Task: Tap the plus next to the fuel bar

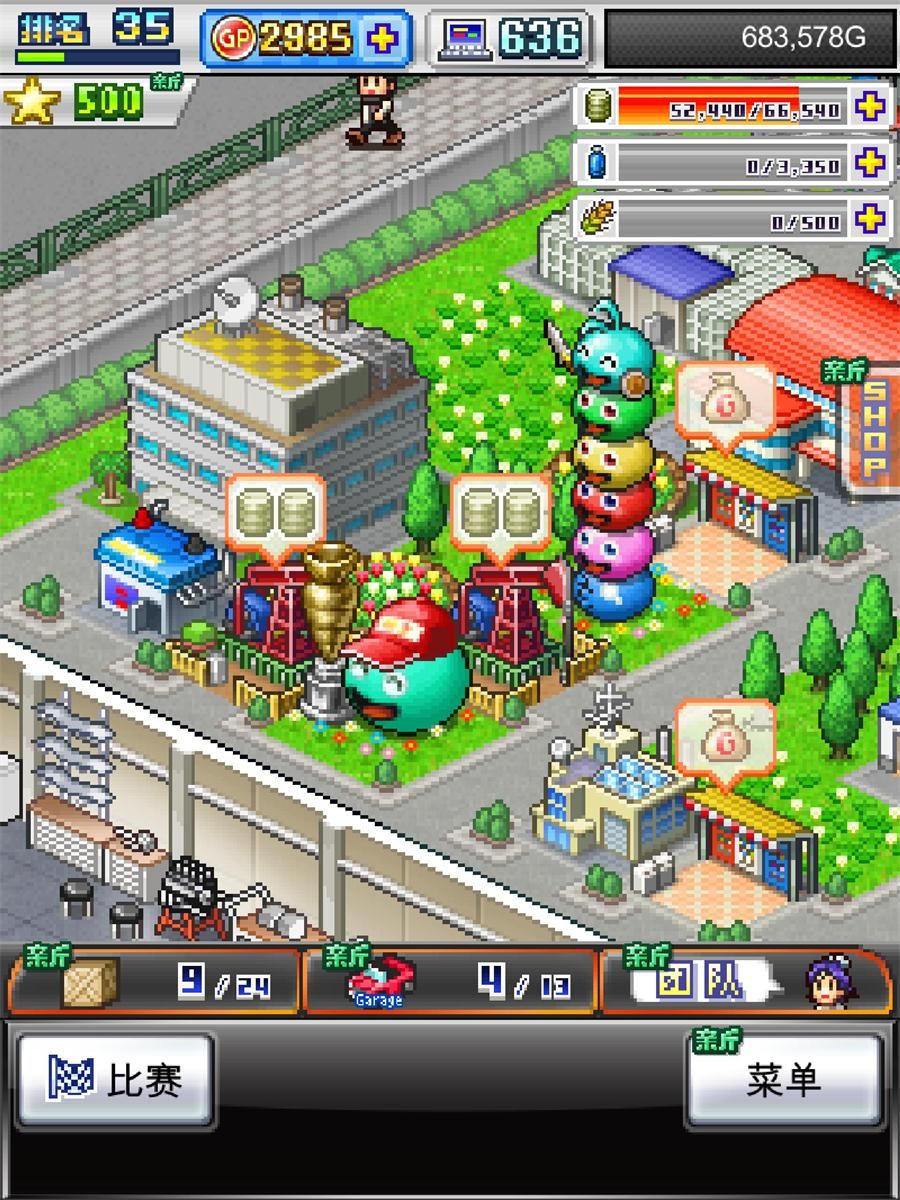Action: pos(871,162)
